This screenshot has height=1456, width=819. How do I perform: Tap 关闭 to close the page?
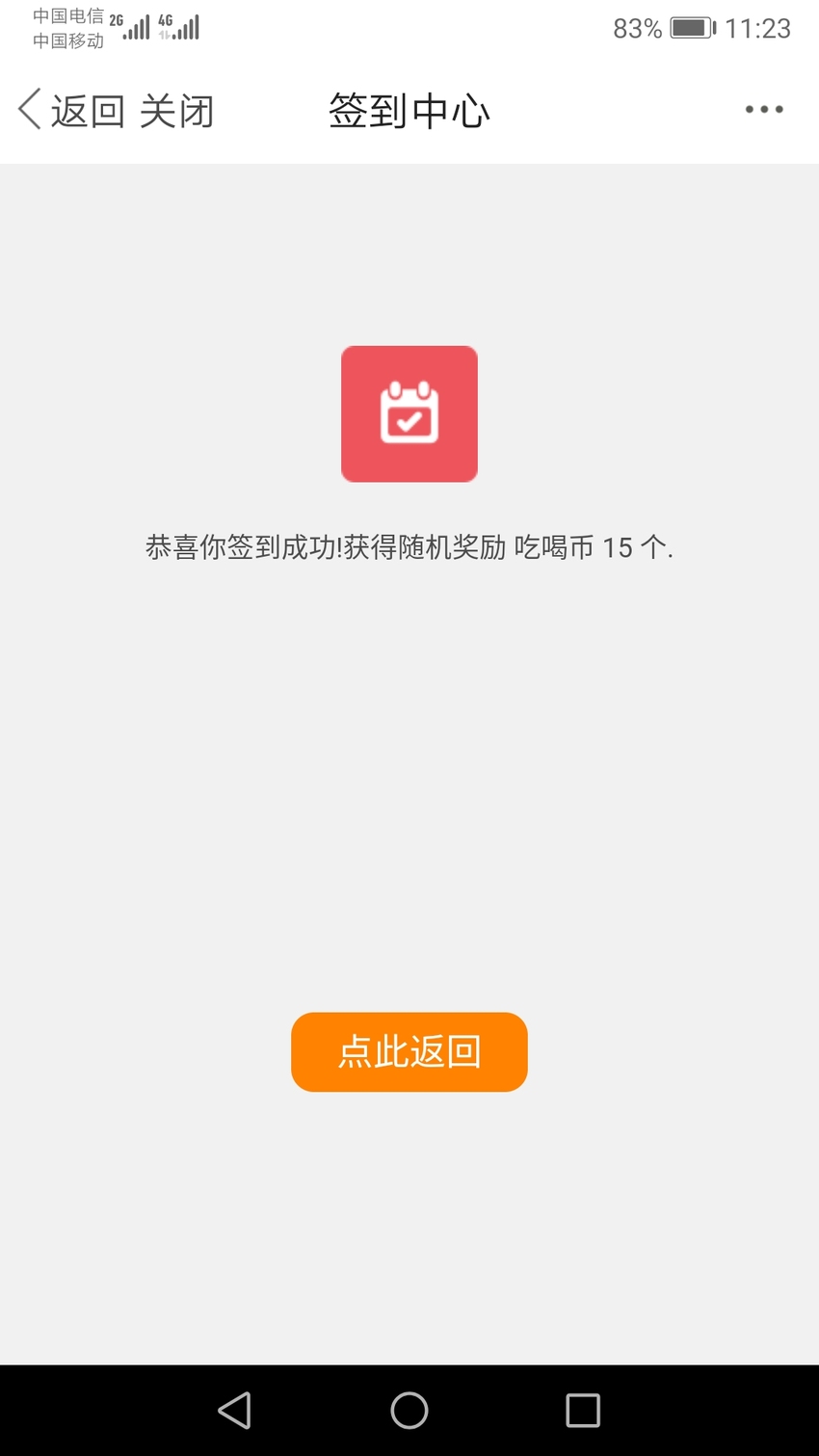tap(176, 111)
